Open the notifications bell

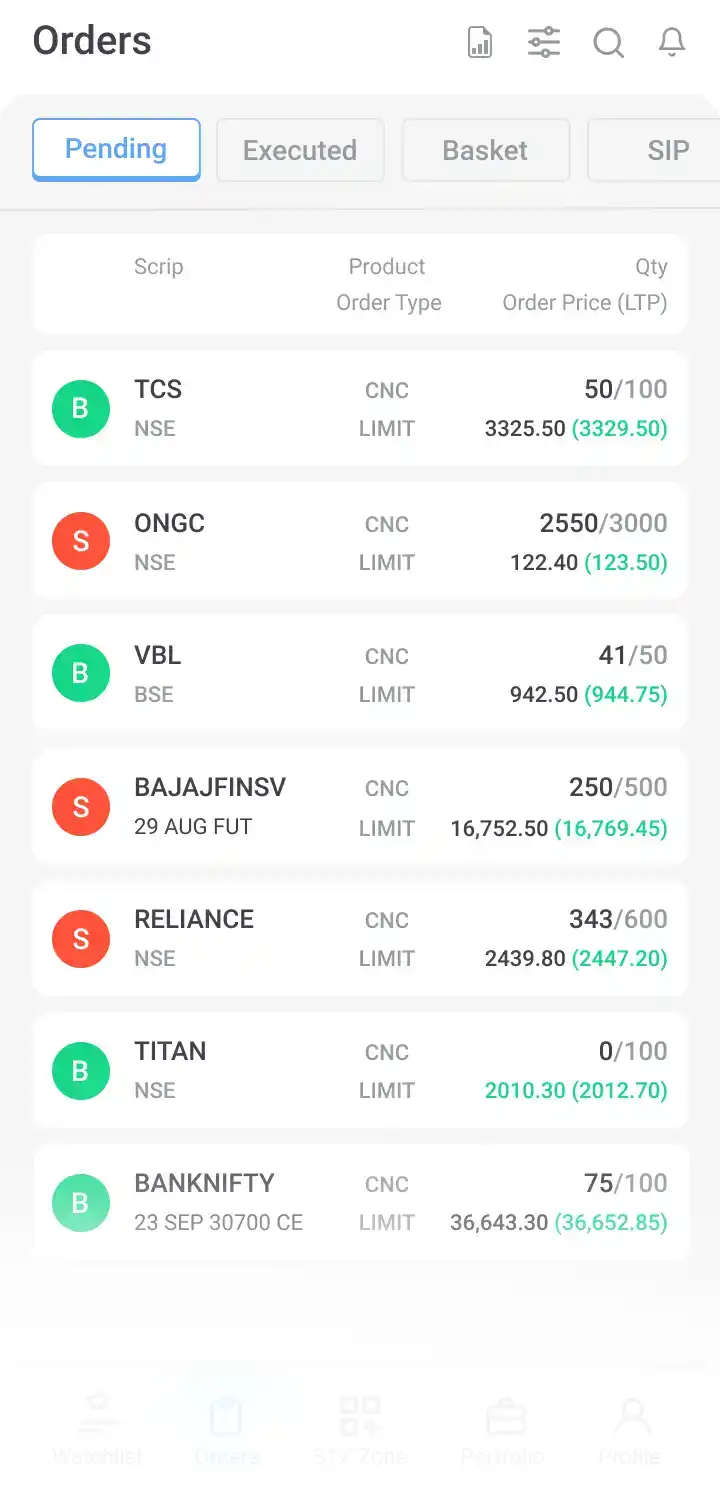click(672, 42)
